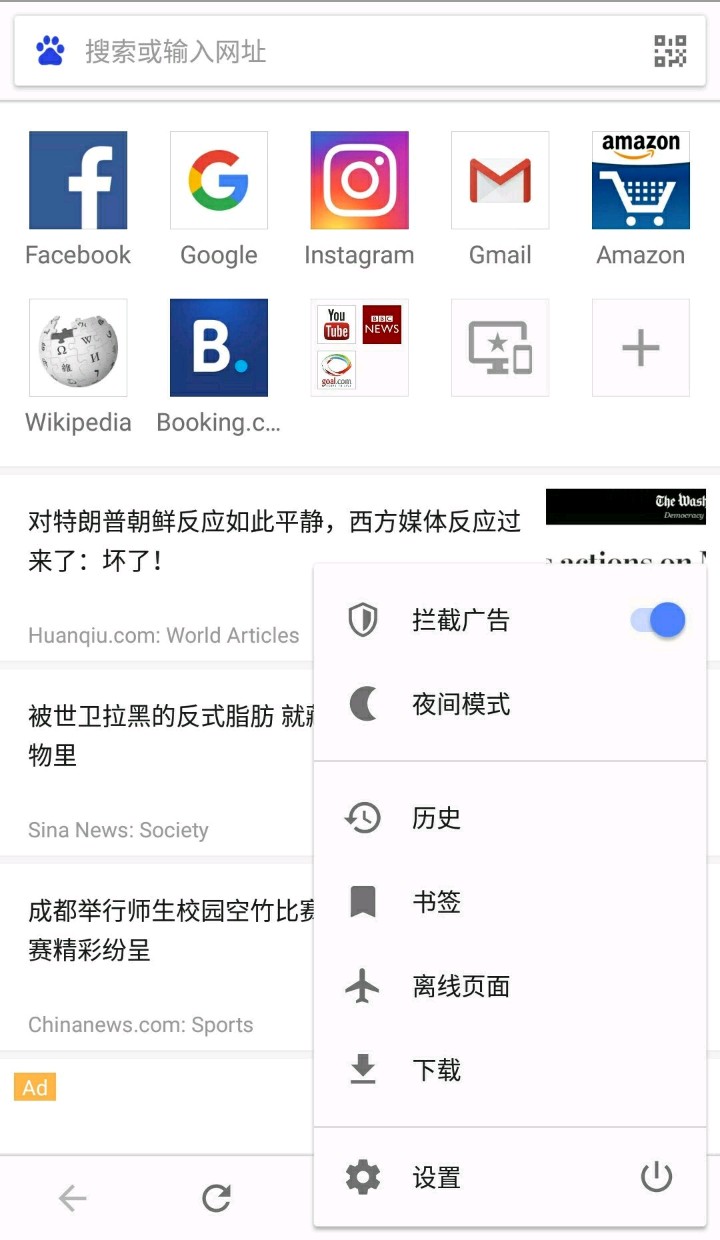Tap the power icon to exit browser
The height and width of the screenshot is (1240, 720).
[656, 1178]
